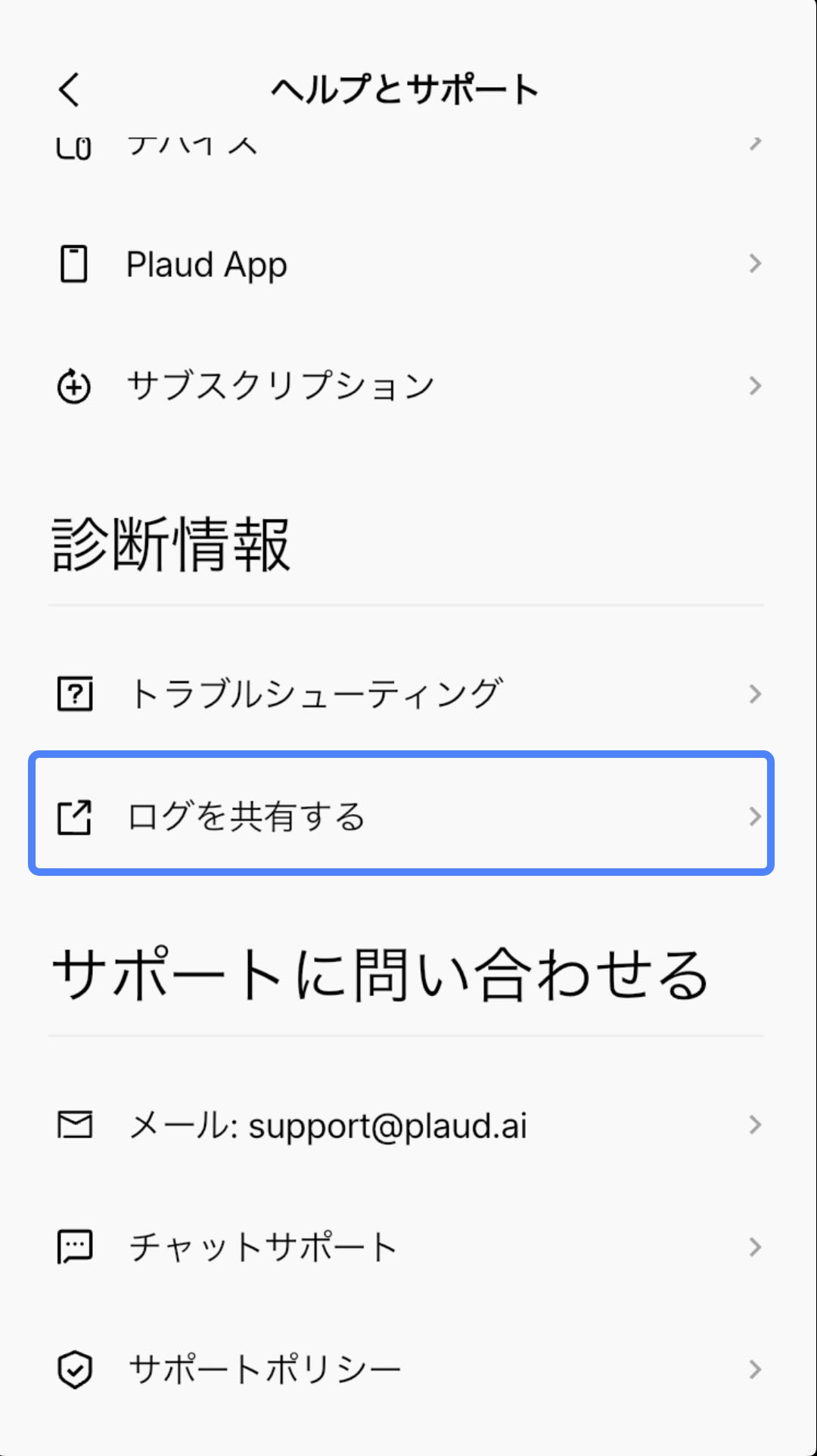The height and width of the screenshot is (1456, 817).
Task: Go back from ヘルプとサポート
Action: [70, 90]
